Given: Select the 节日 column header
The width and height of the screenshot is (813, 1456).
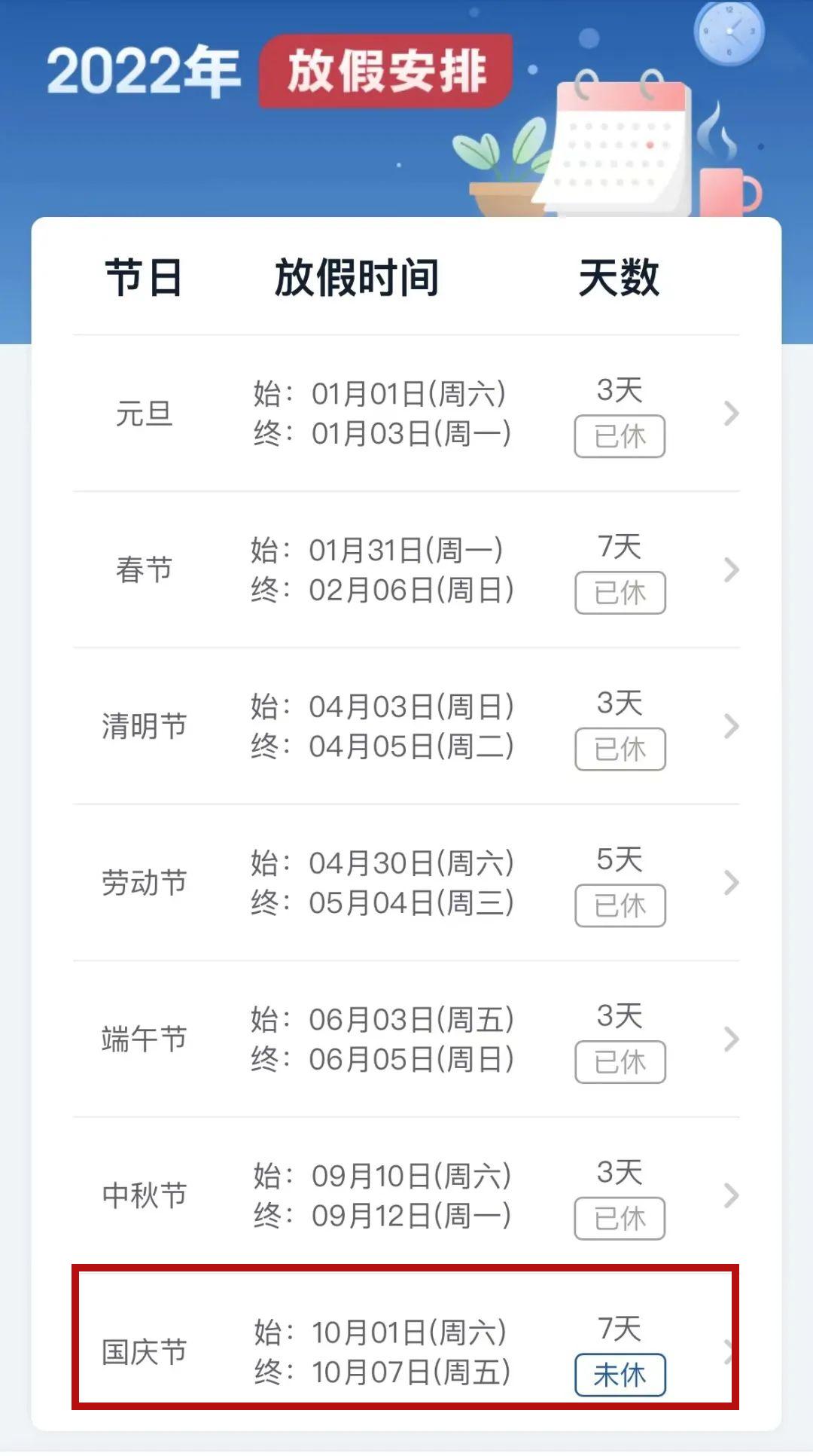Looking at the screenshot, I should click(x=143, y=277).
